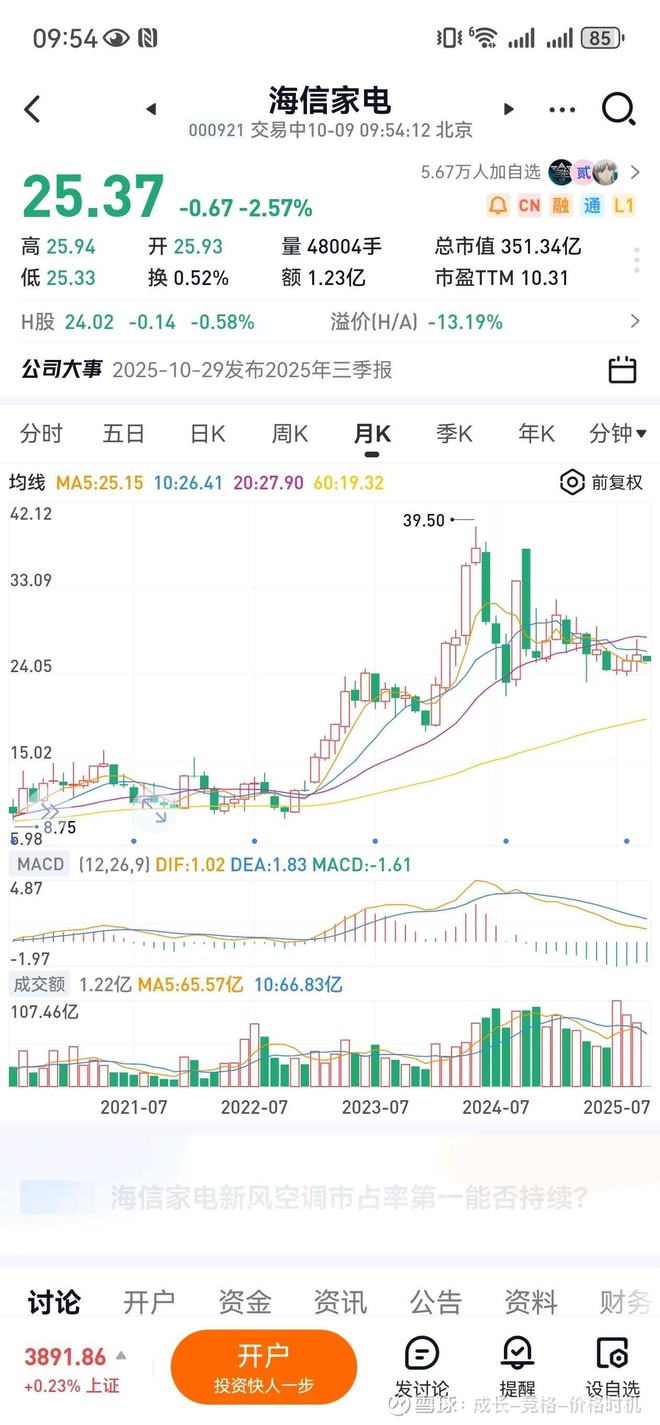The image size is (660, 1425).
Task: Show the 年K chart
Action: click(x=536, y=434)
